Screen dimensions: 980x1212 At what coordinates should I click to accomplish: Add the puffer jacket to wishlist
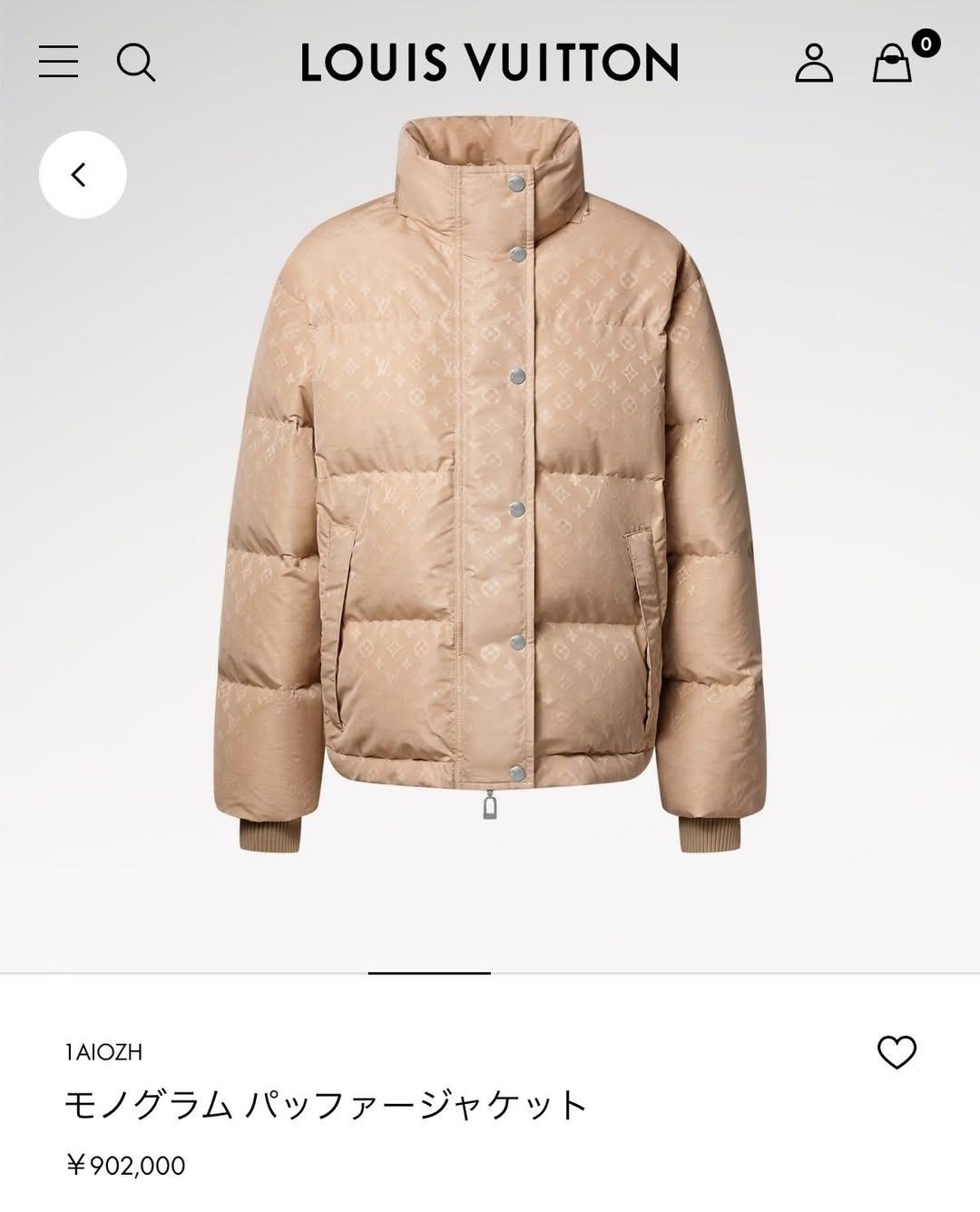pos(897,1052)
